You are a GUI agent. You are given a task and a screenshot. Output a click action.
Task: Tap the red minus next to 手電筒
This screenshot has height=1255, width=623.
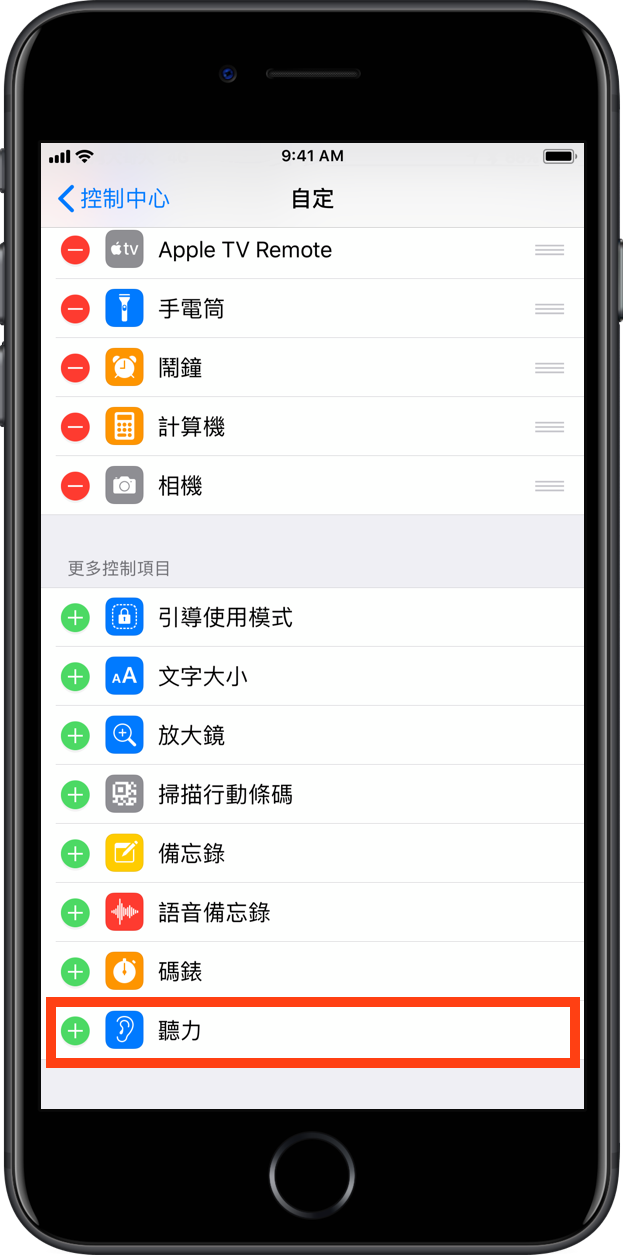75,309
